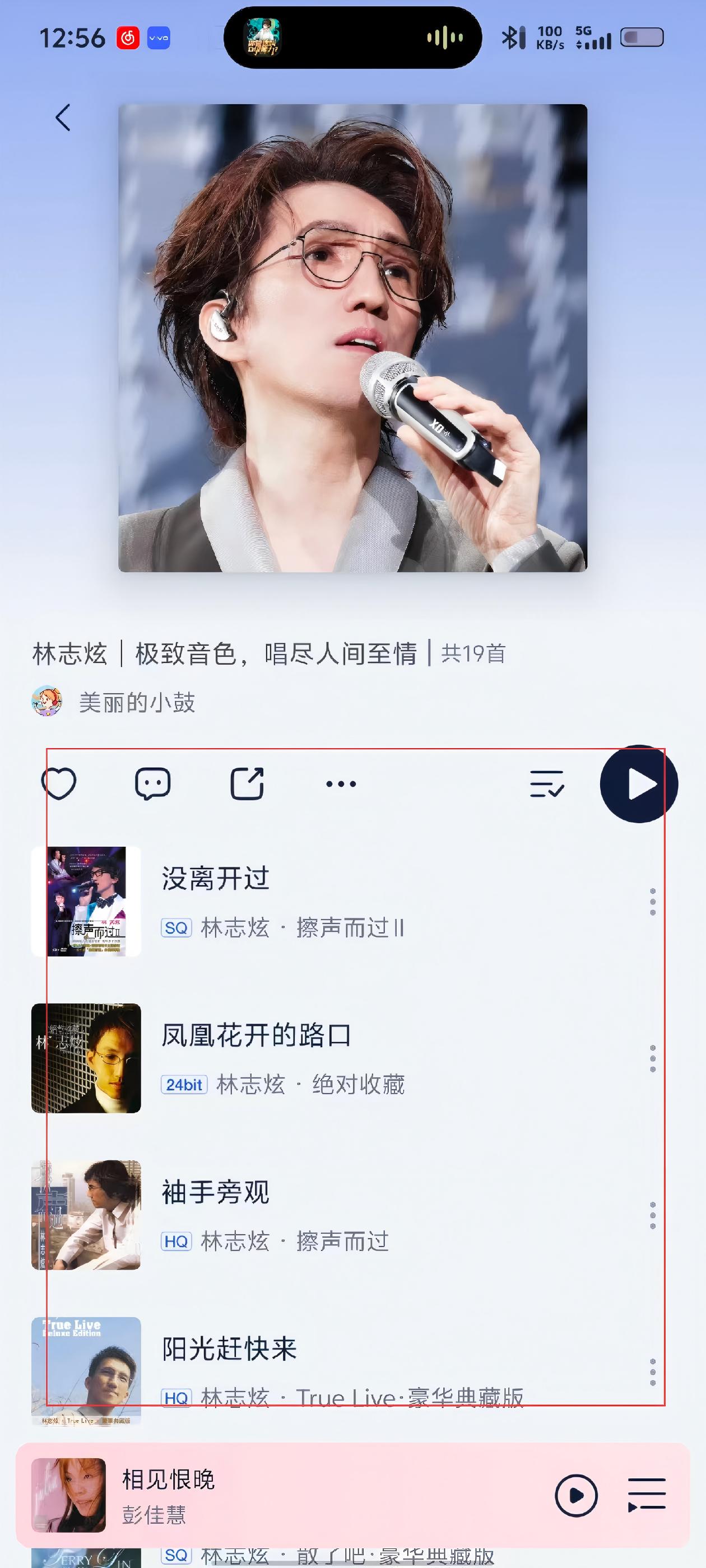
Task: Play all songs with the large play button
Action: 638,783
